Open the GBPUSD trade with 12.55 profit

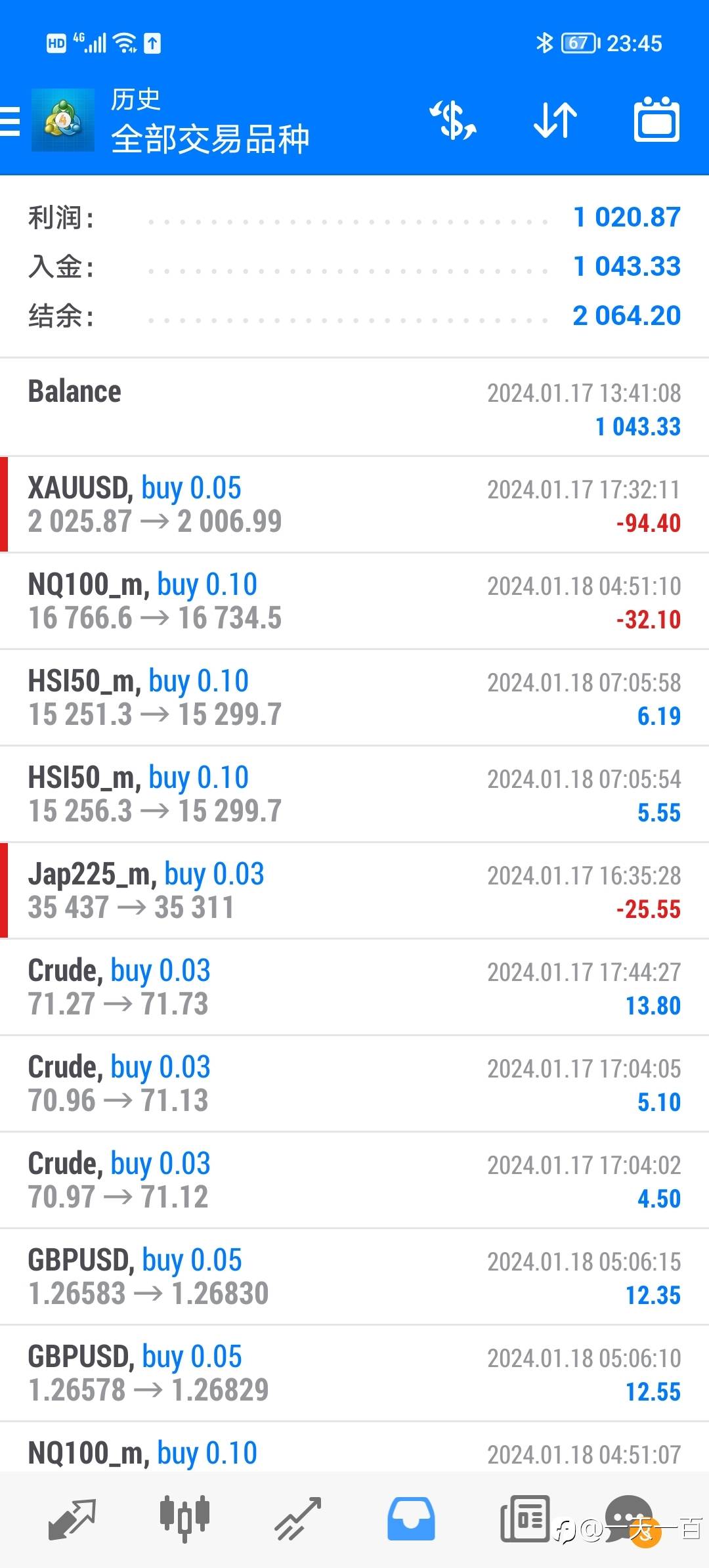tap(354, 1373)
